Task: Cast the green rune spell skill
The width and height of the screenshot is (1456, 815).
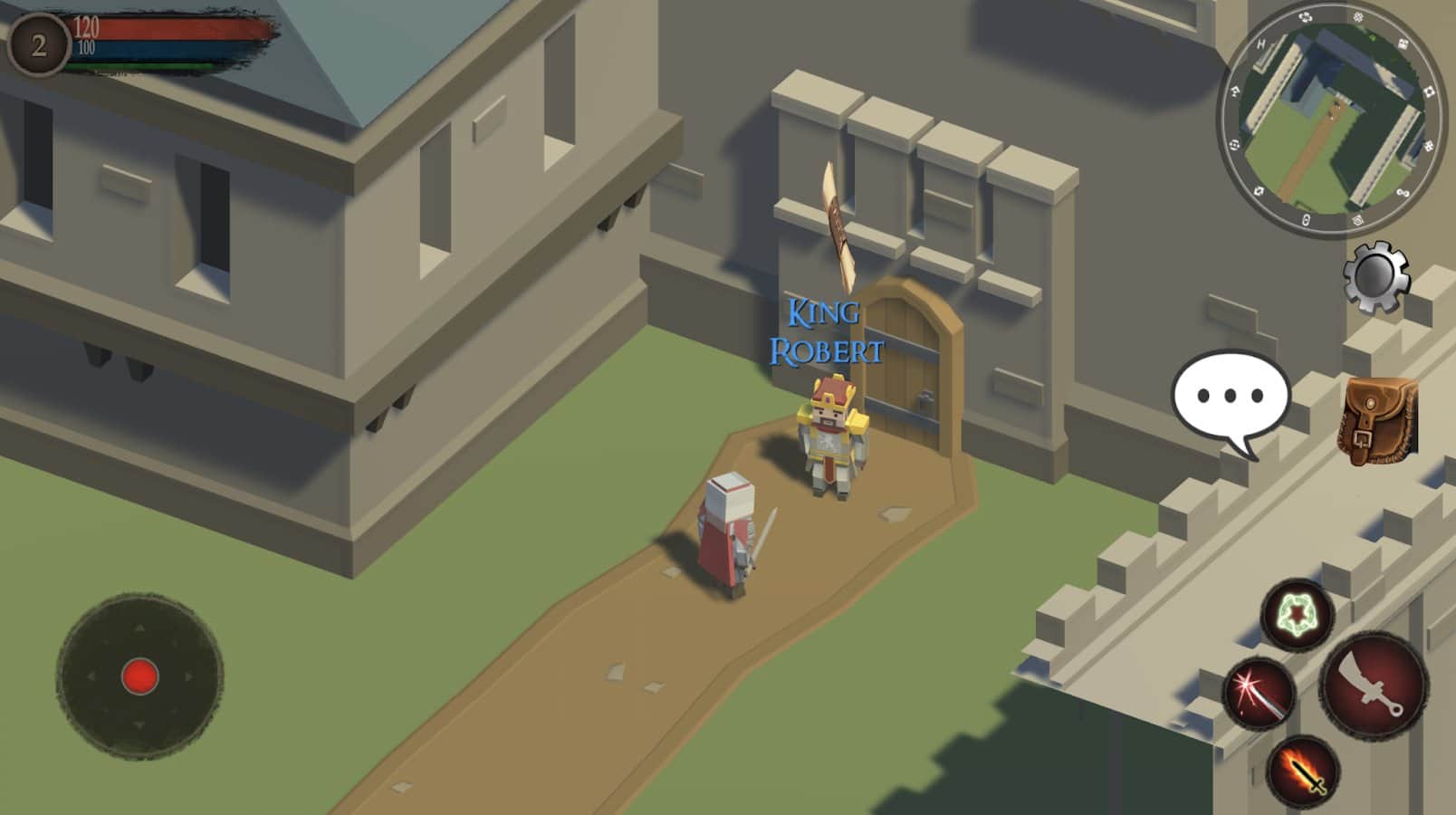Action: point(1298,615)
